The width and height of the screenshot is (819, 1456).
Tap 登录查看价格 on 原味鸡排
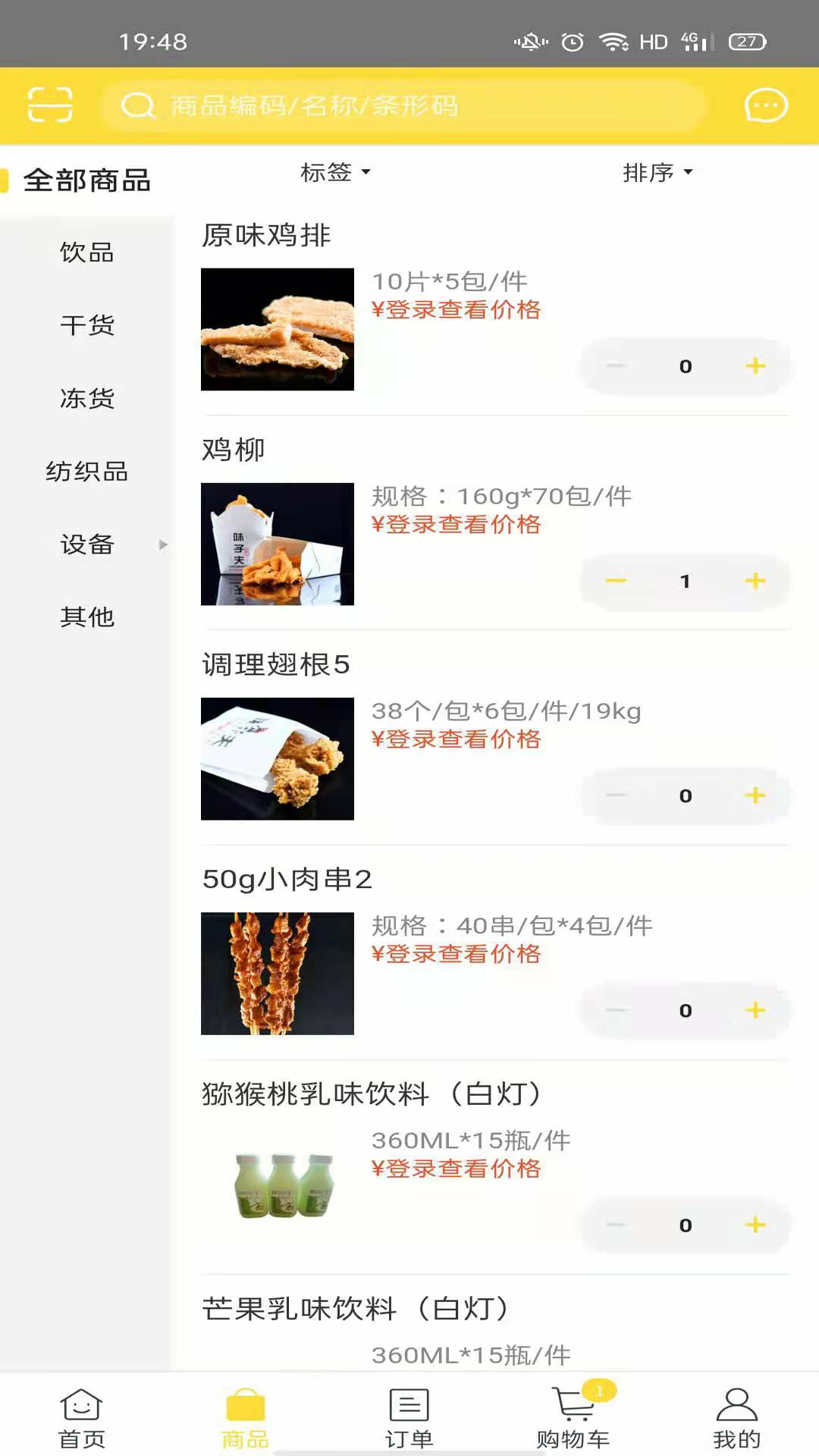coord(457,309)
